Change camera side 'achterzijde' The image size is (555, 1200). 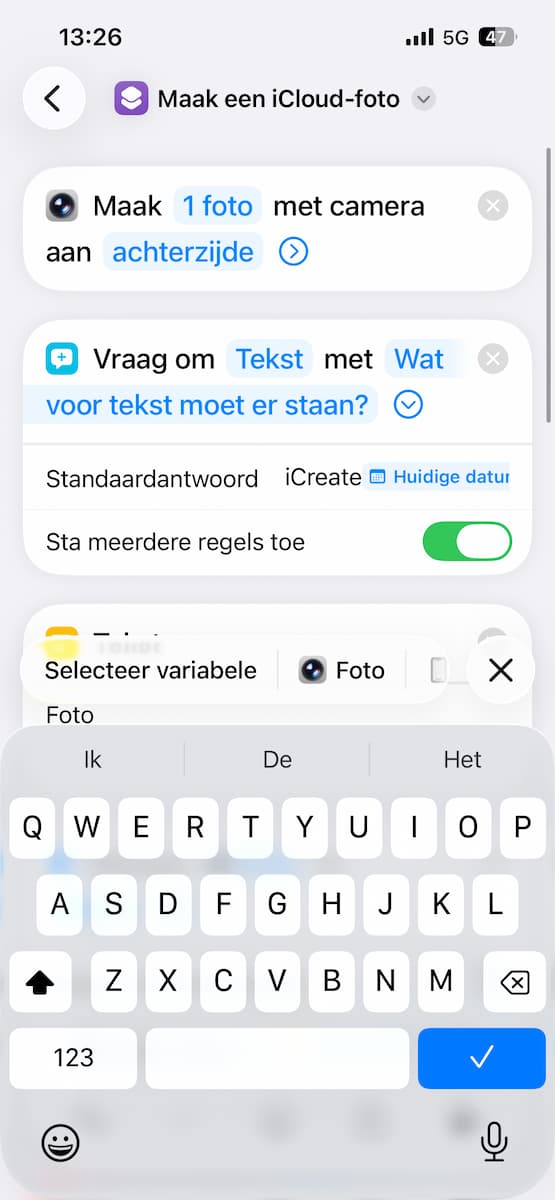(x=183, y=252)
